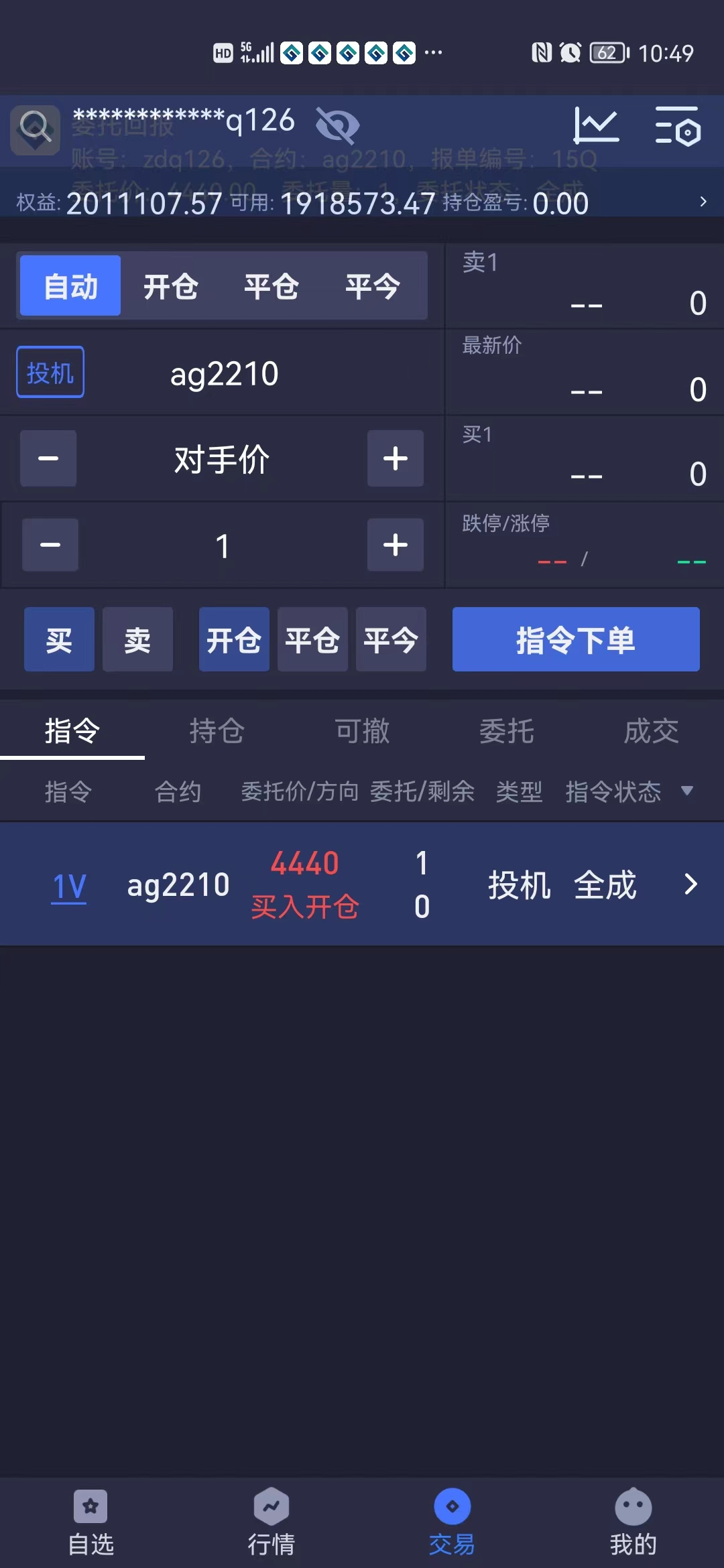This screenshot has height=1568, width=724.
Task: Toggle account number visibility
Action: (337, 125)
